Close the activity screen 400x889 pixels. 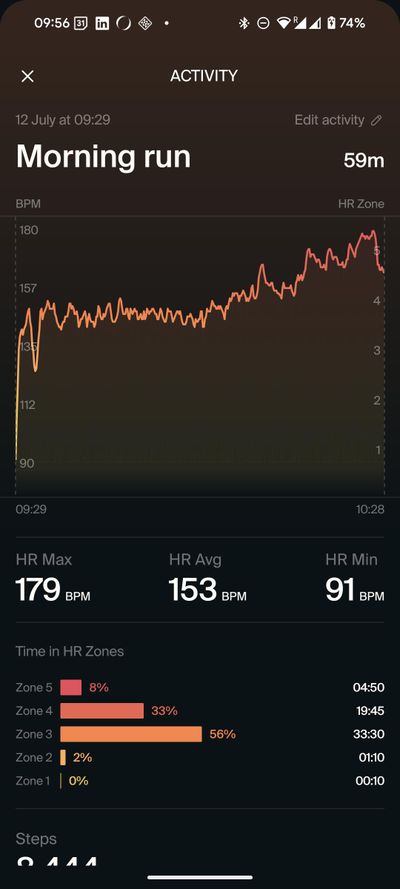(x=27, y=77)
